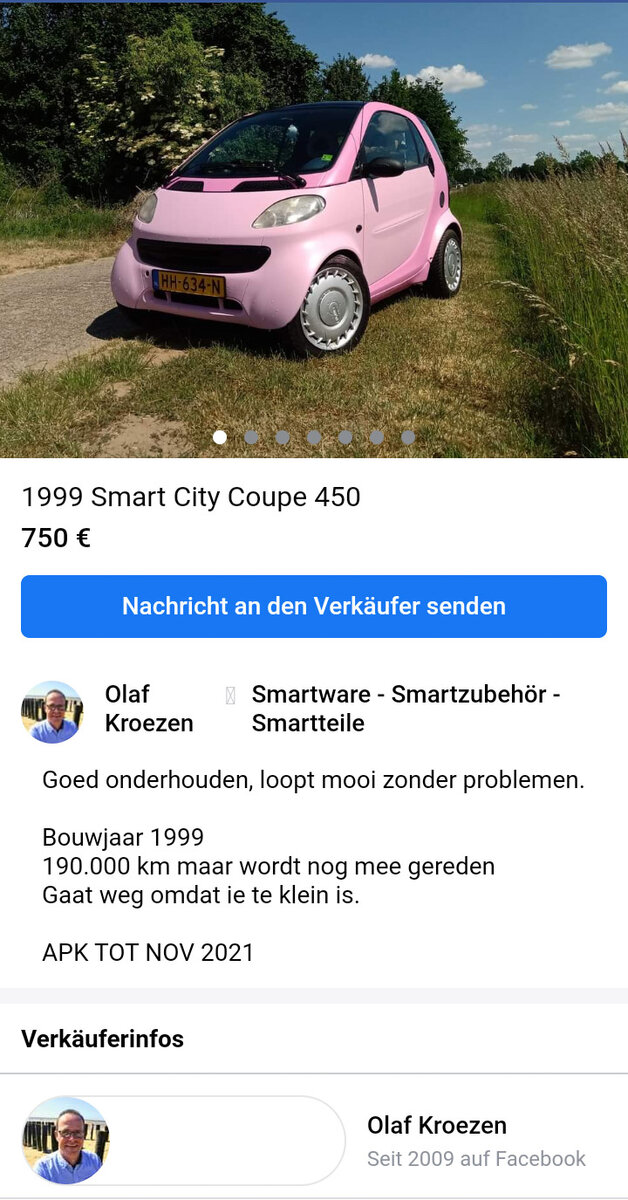Open the Smartware - Smartzubehör - Smartteile group

click(405, 708)
